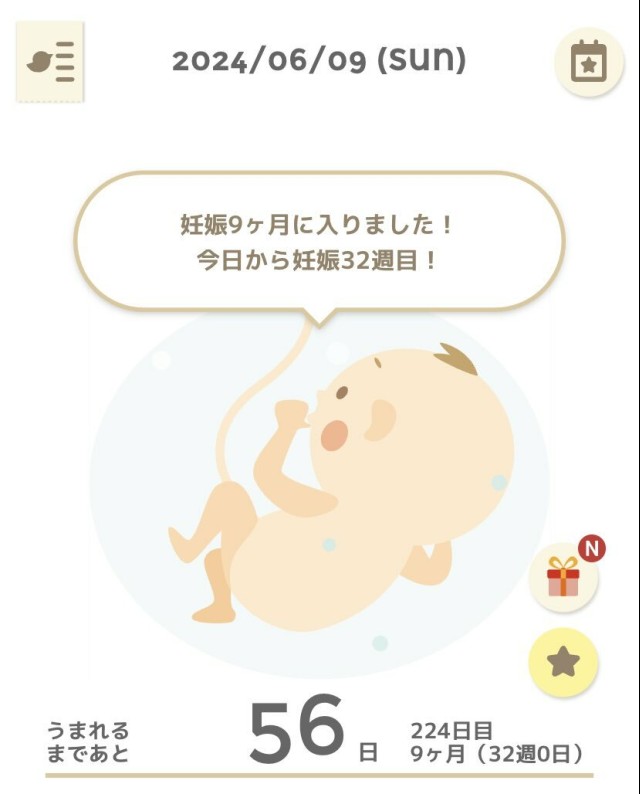Open the bird menu icon
Screen dimensions: 640x794
[50, 62]
